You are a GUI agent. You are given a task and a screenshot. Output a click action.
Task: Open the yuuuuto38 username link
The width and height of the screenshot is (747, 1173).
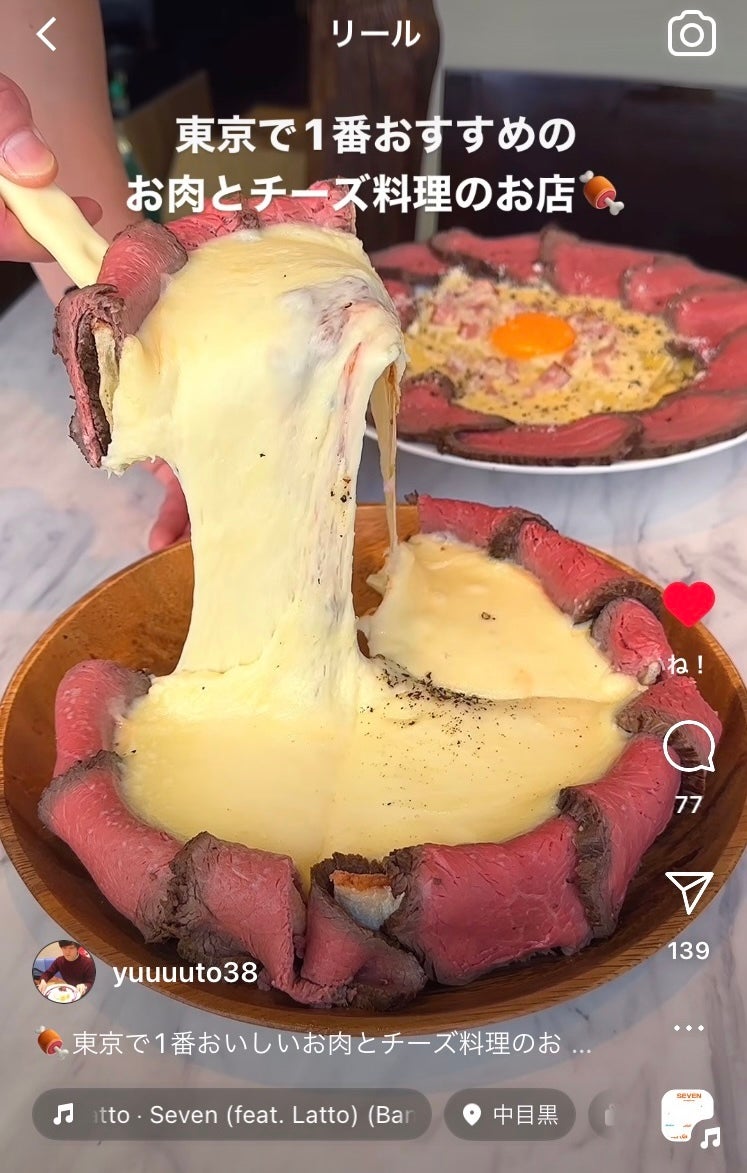point(185,972)
